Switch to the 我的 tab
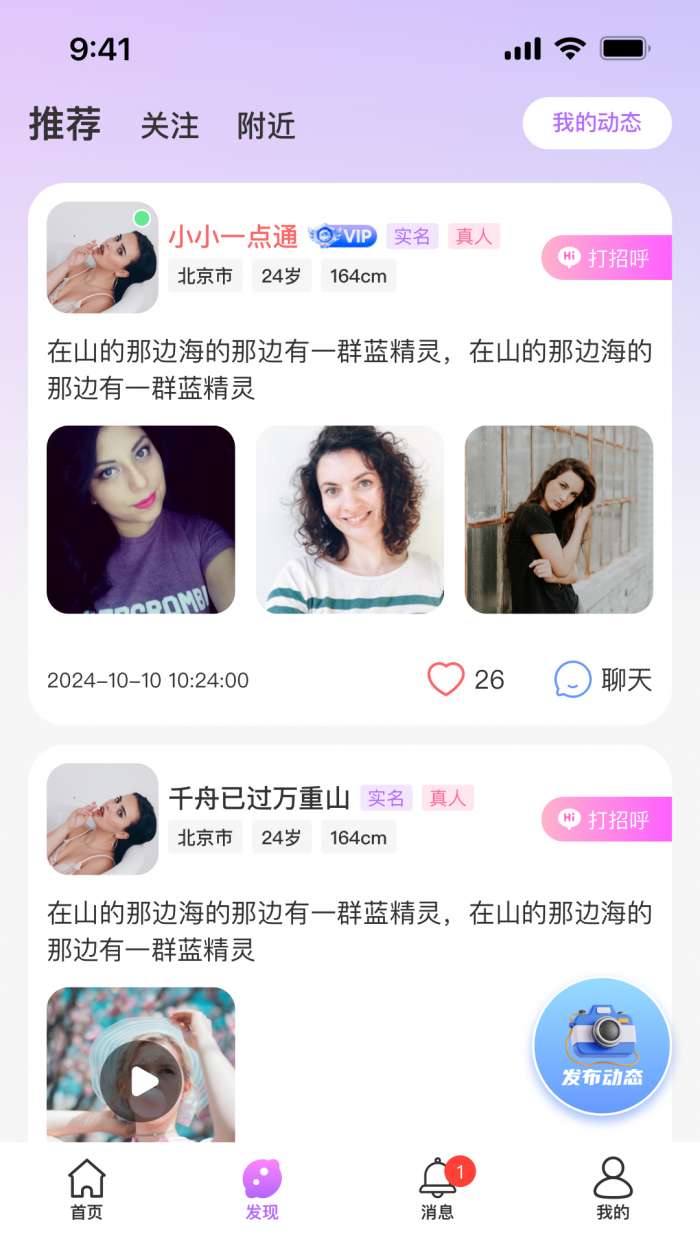This screenshot has height=1244, width=700. (613, 1190)
